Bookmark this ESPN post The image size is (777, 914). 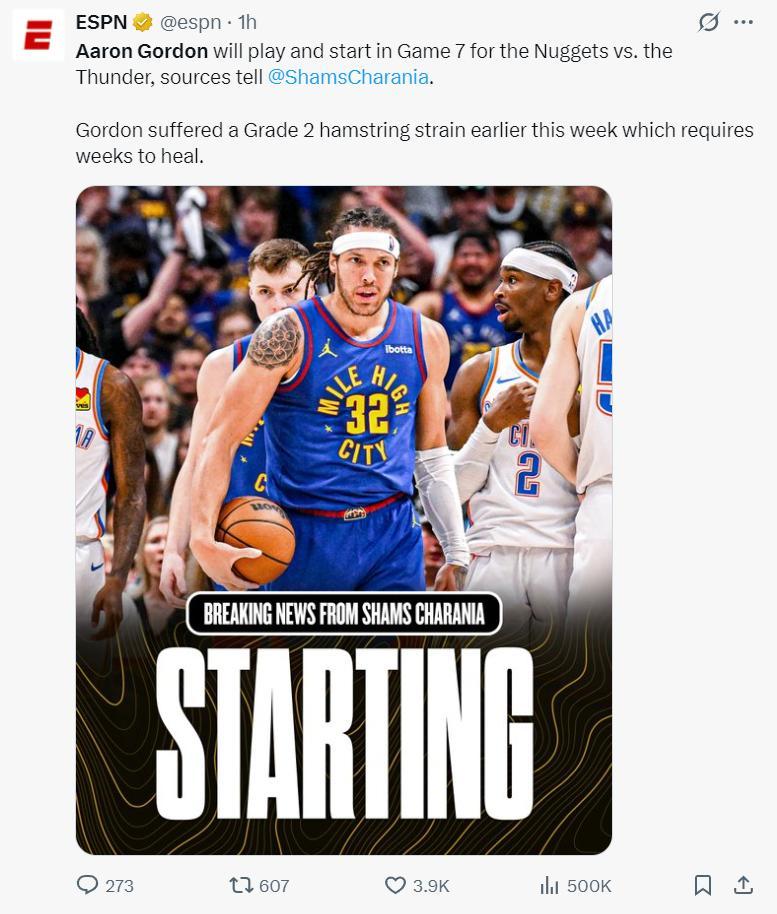pyautogui.click(x=703, y=885)
